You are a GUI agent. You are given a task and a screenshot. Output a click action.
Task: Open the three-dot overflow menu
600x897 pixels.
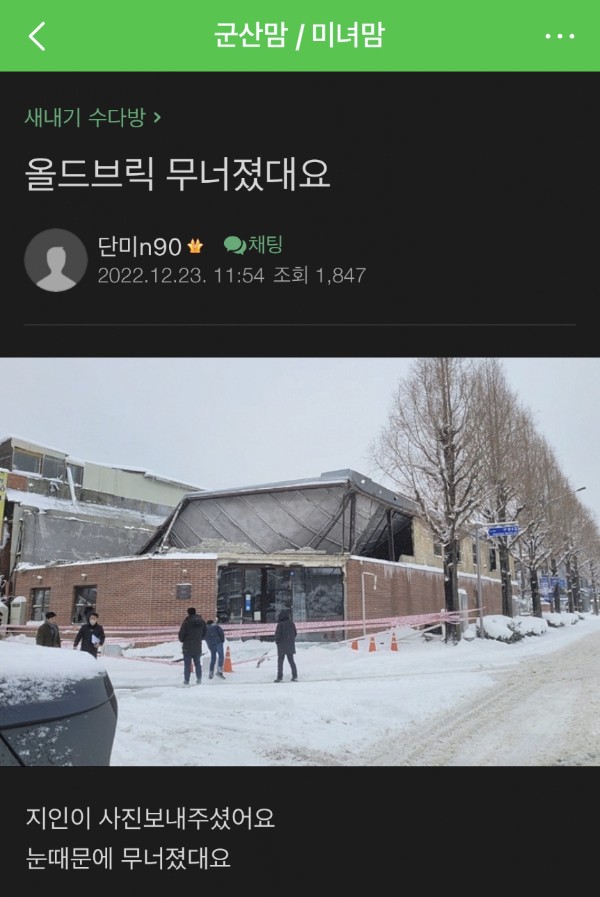click(x=559, y=37)
